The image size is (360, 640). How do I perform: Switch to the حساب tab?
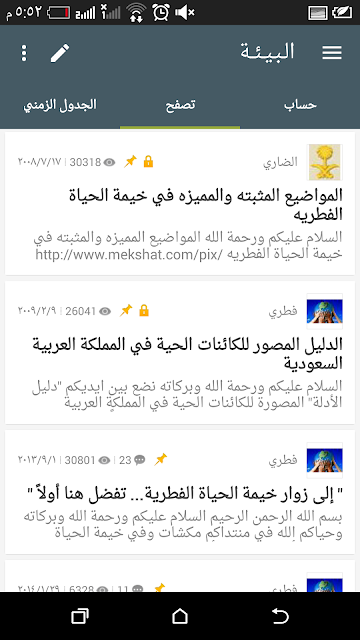300,105
